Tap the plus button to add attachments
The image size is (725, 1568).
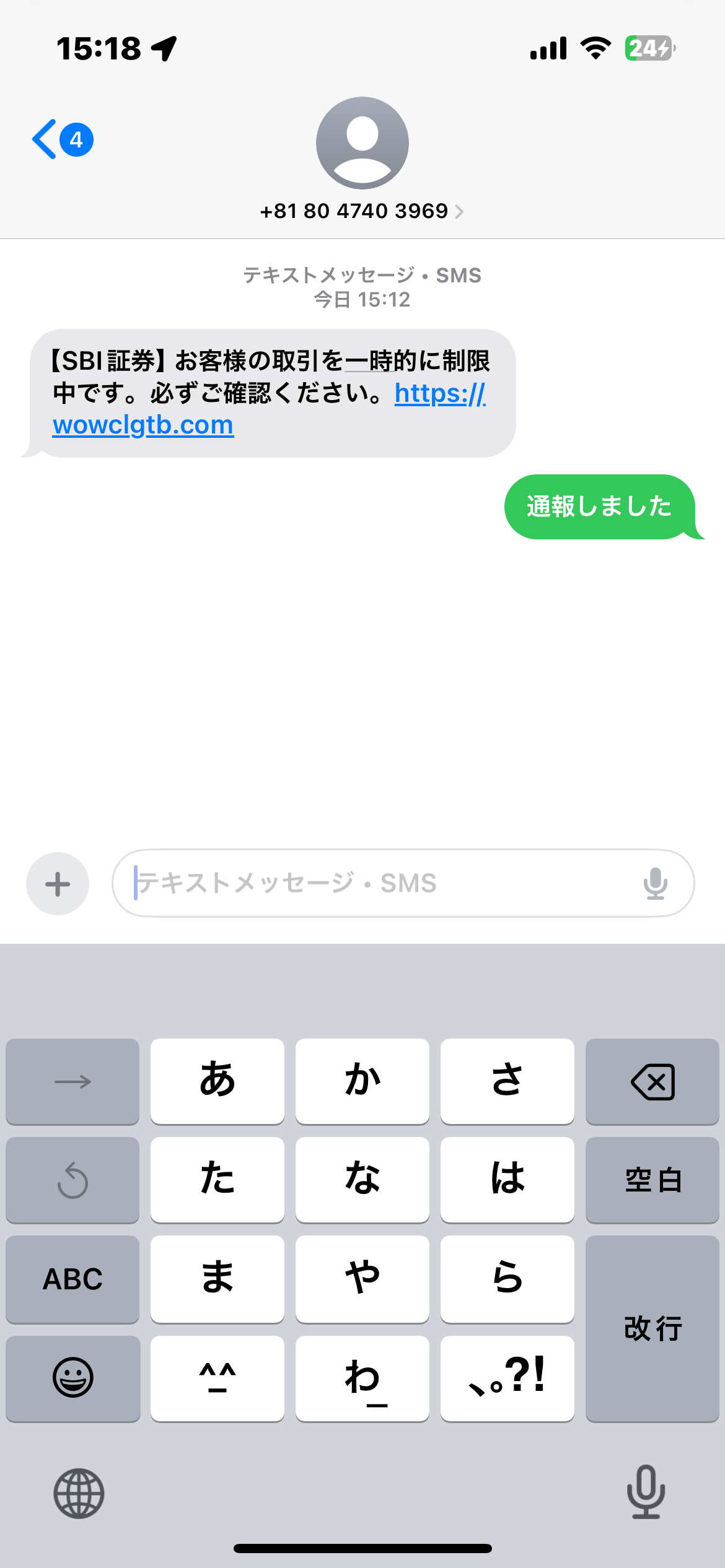(x=58, y=884)
